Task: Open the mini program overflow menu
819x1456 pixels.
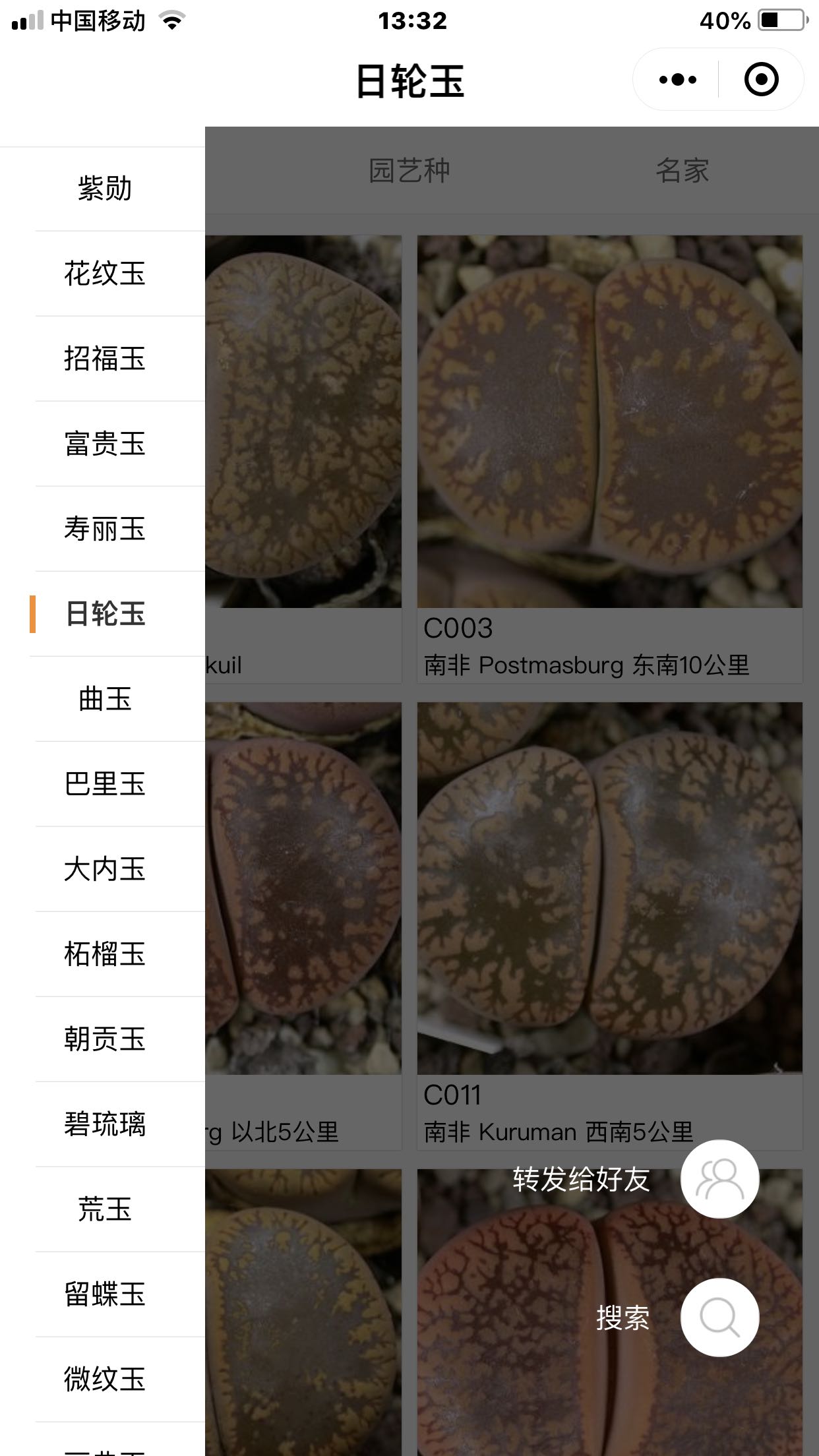Action: 677,80
